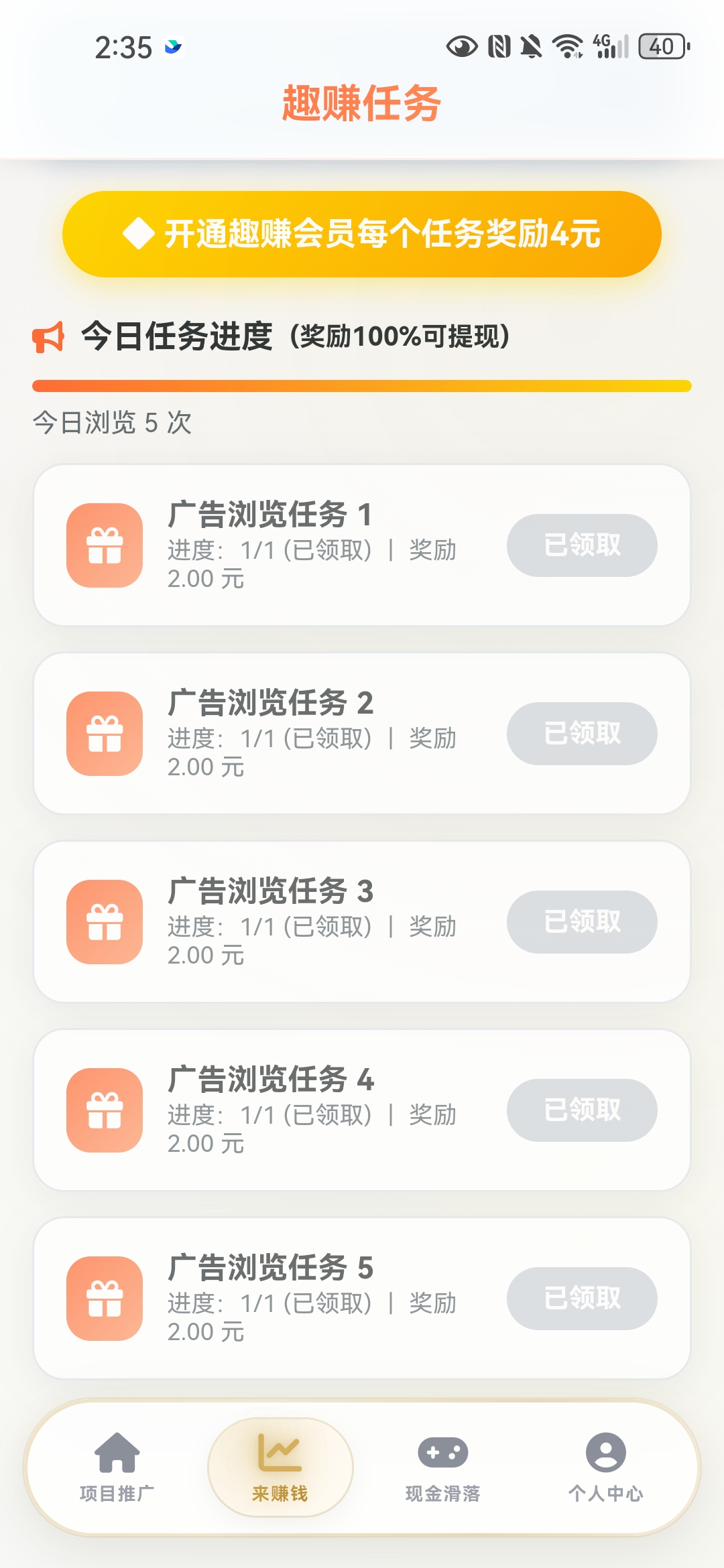This screenshot has width=724, height=1568.
Task: Tap the 开通趣赚会员 membership banner
Action: pos(362,234)
